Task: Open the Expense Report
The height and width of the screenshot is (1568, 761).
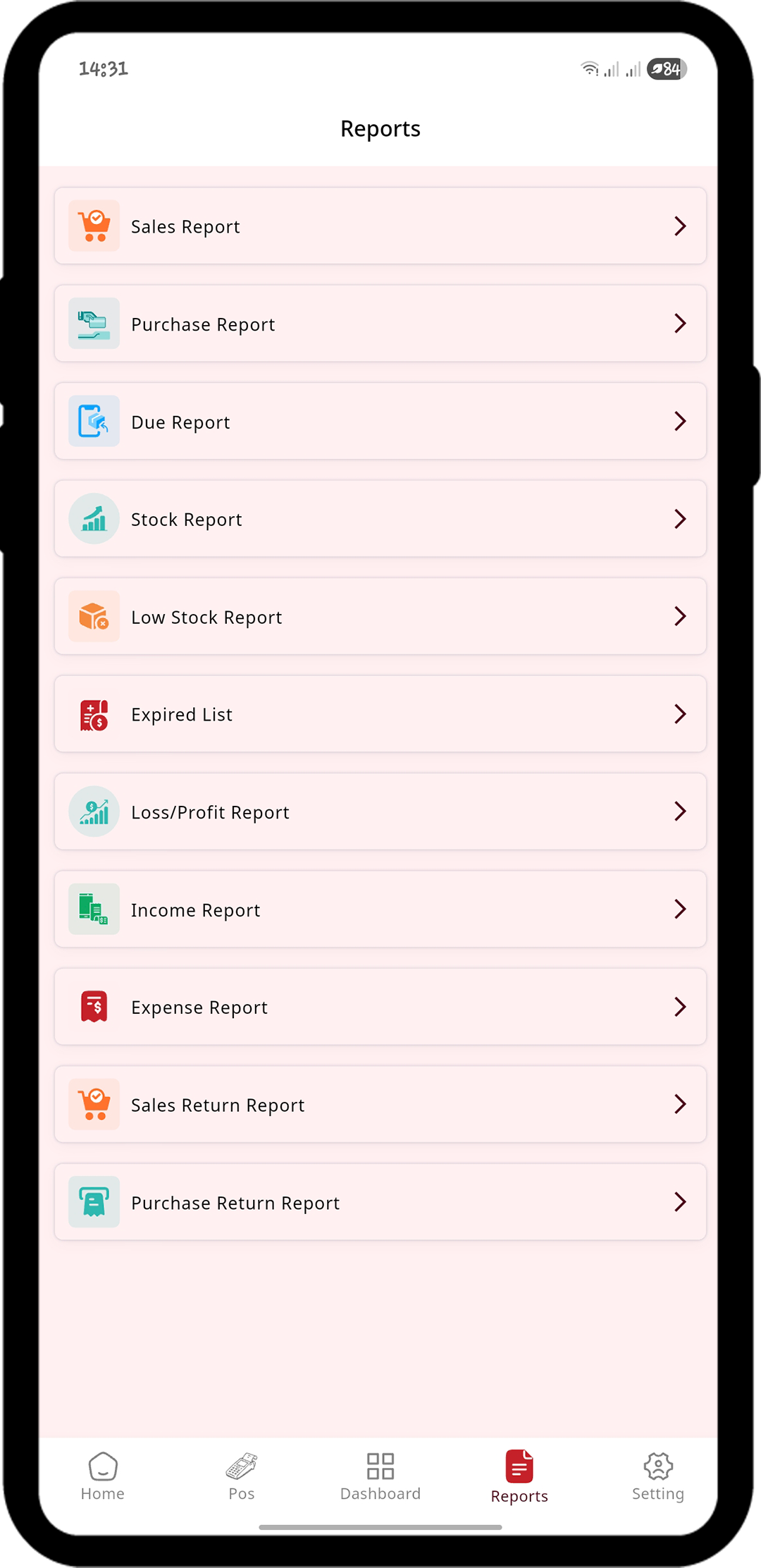Action: pos(380,1007)
